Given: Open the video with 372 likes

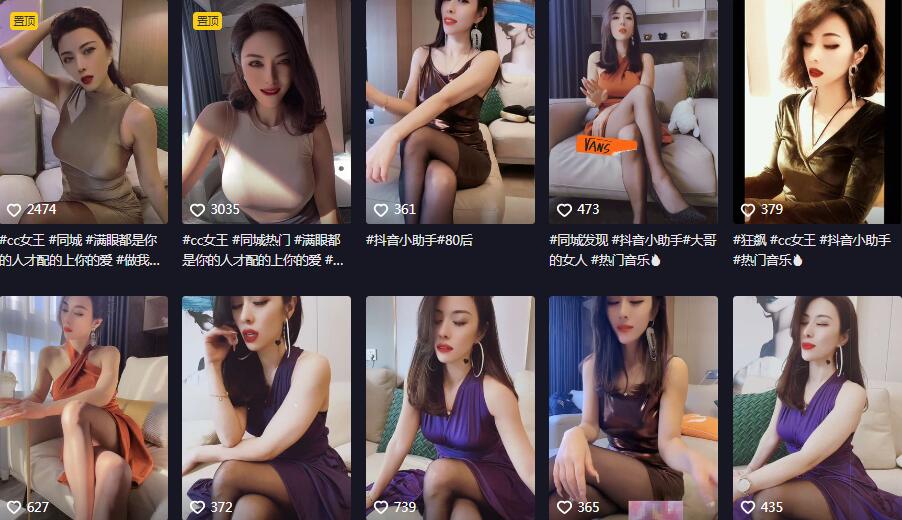Looking at the screenshot, I should tap(266, 405).
